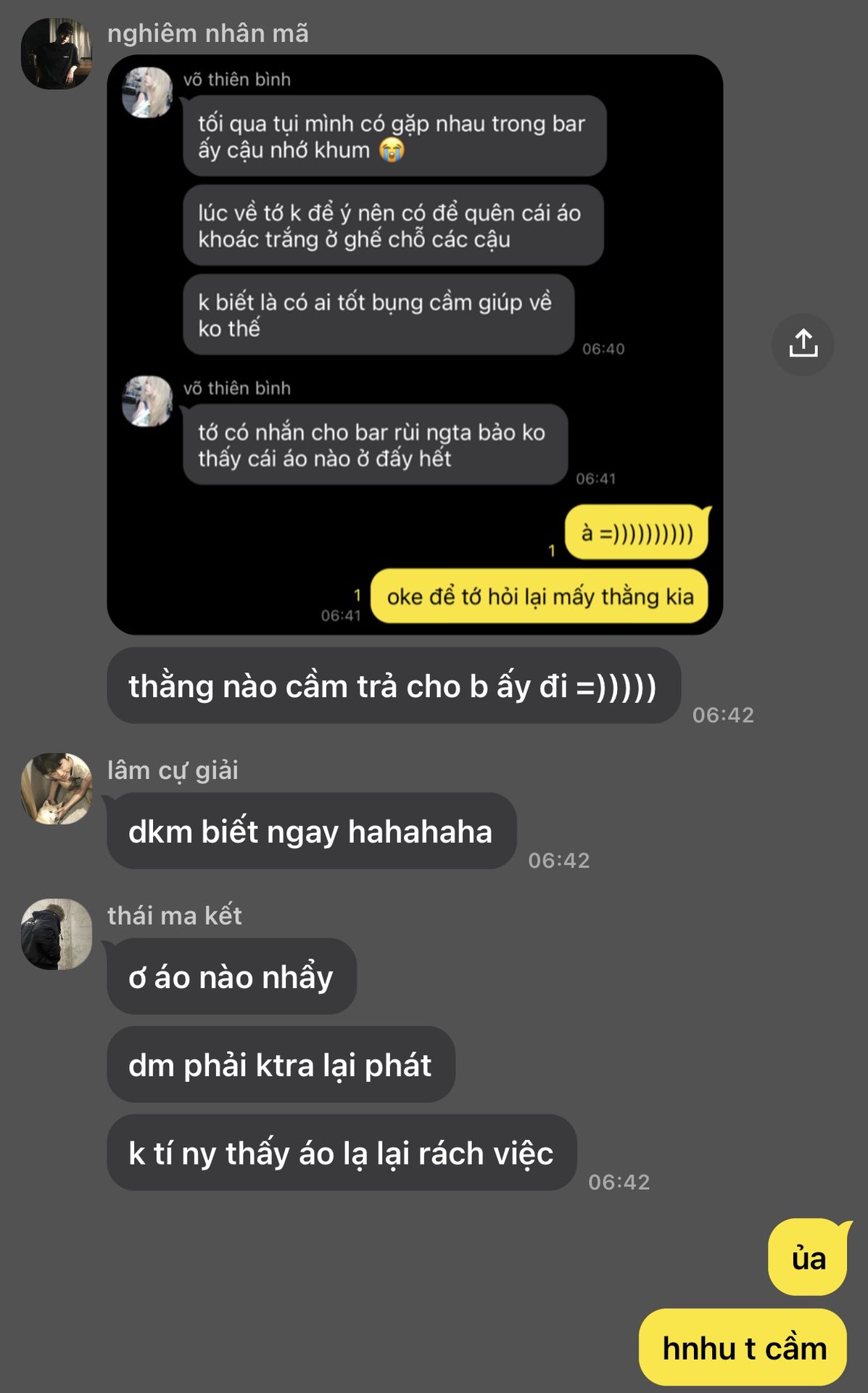Share the forwarded screenshot image
This screenshot has height=1393, width=868.
(803, 344)
